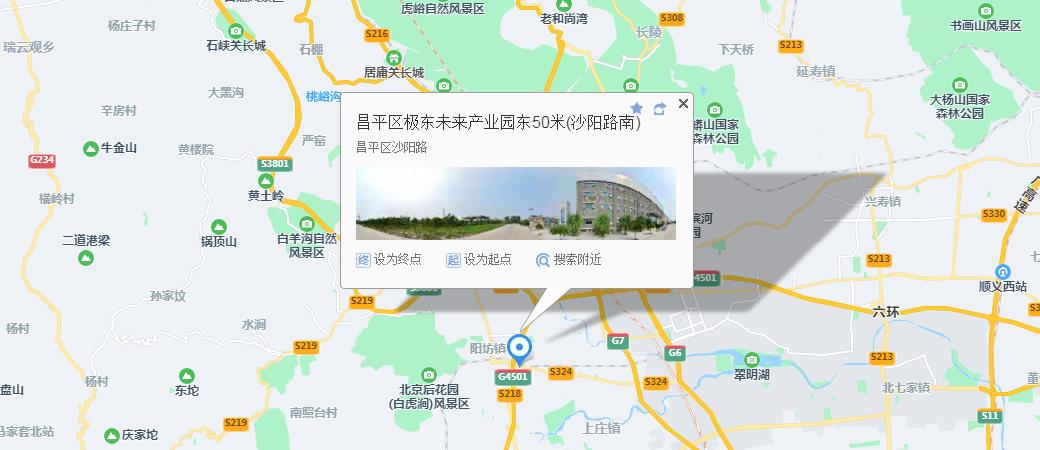Set this place as destination (设为终点)
Screen dimensions: 1040x450
pos(389,259)
